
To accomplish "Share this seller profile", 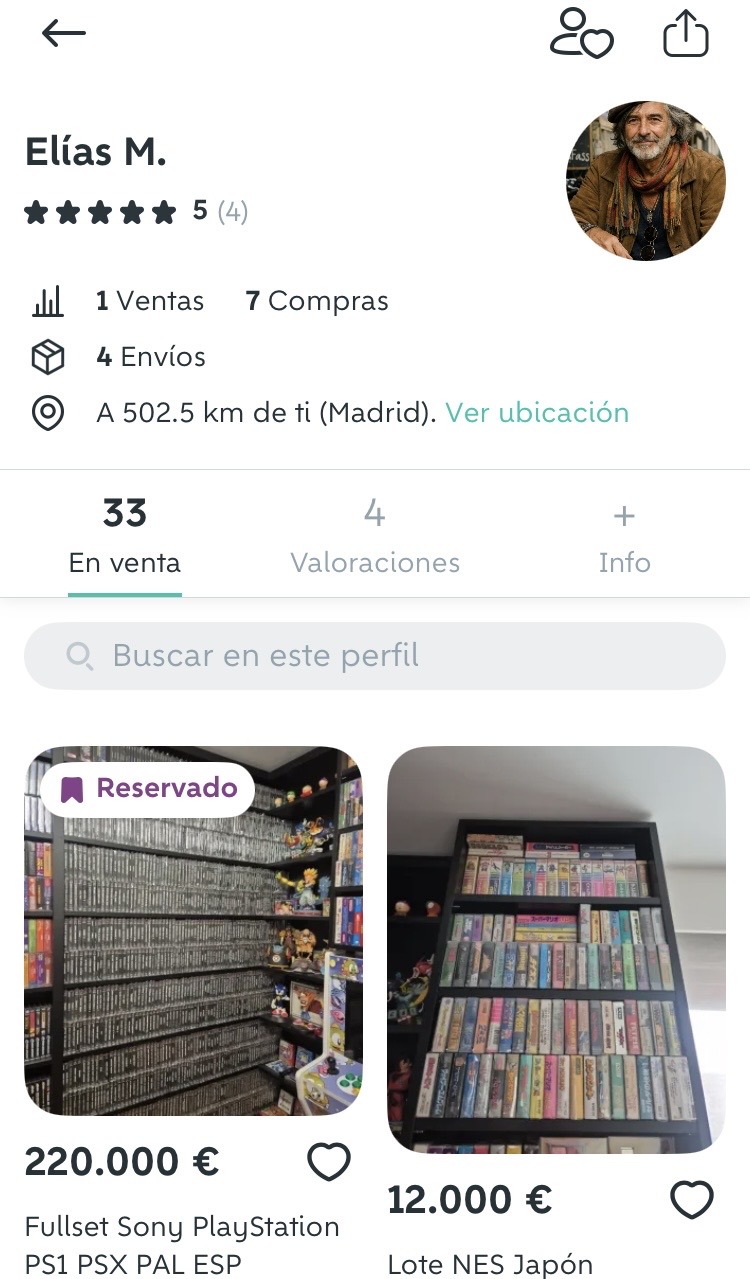I will tap(686, 35).
